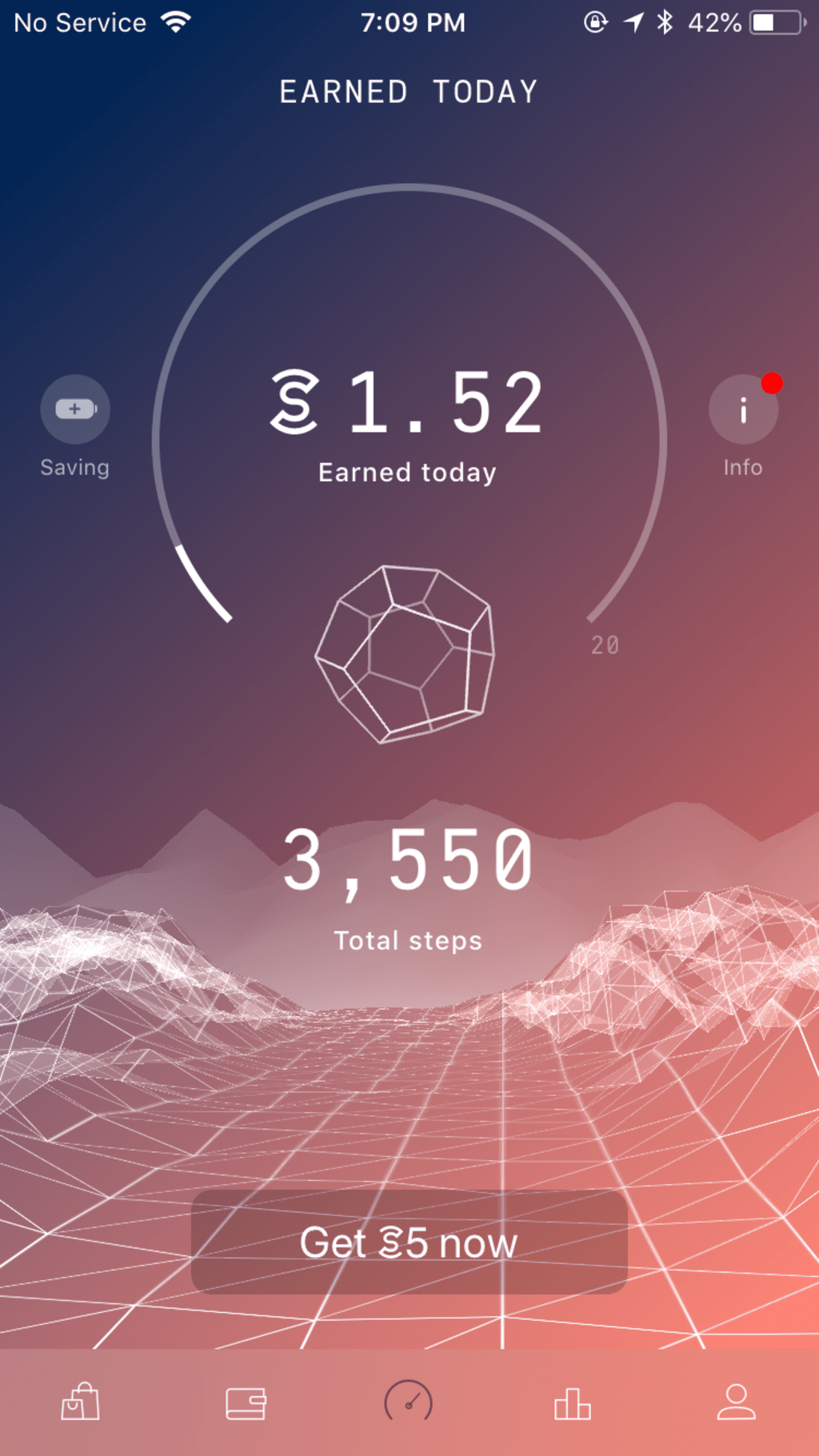
Task: Open the leaderboard chart tab
Action: pos(573,1403)
